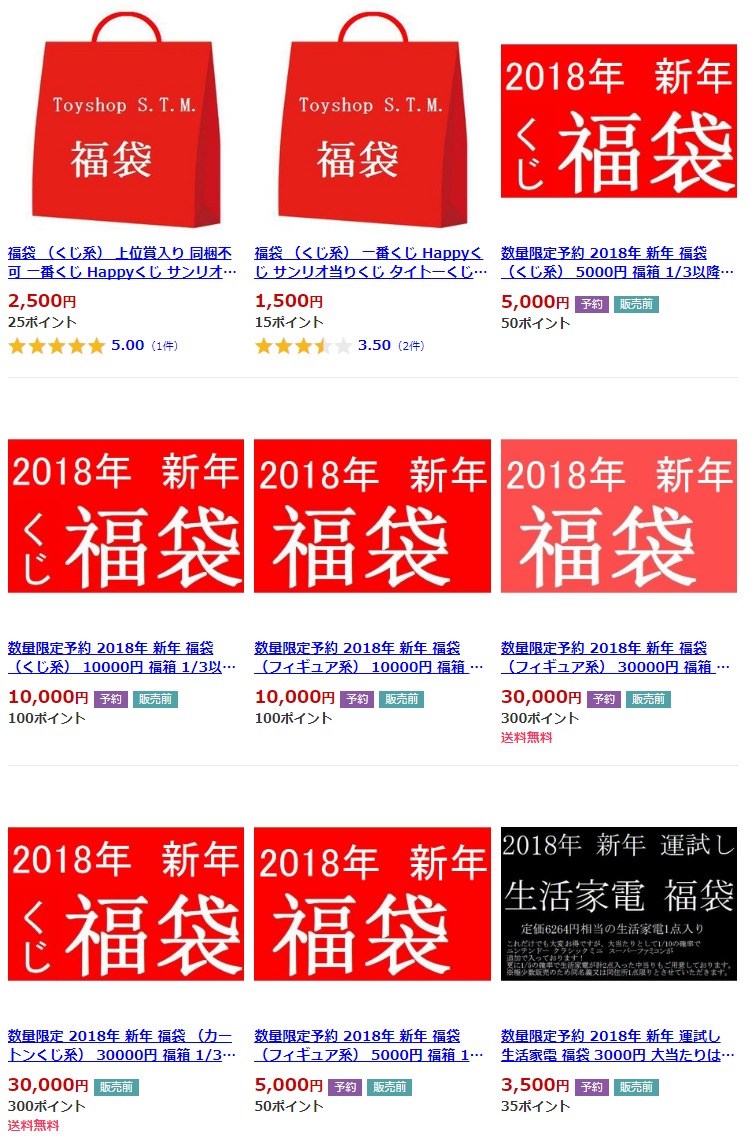The height and width of the screenshot is (1146, 753).
Task: Open the フィギュア系 10000円 福箱 product link
Action: (x=368, y=657)
